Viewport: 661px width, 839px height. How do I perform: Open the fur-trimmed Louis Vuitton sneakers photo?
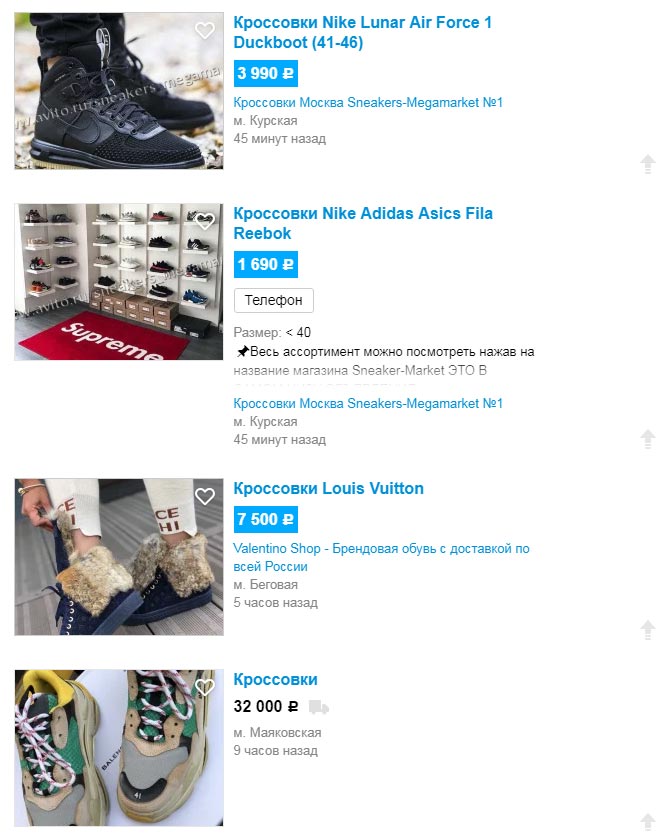(118, 557)
